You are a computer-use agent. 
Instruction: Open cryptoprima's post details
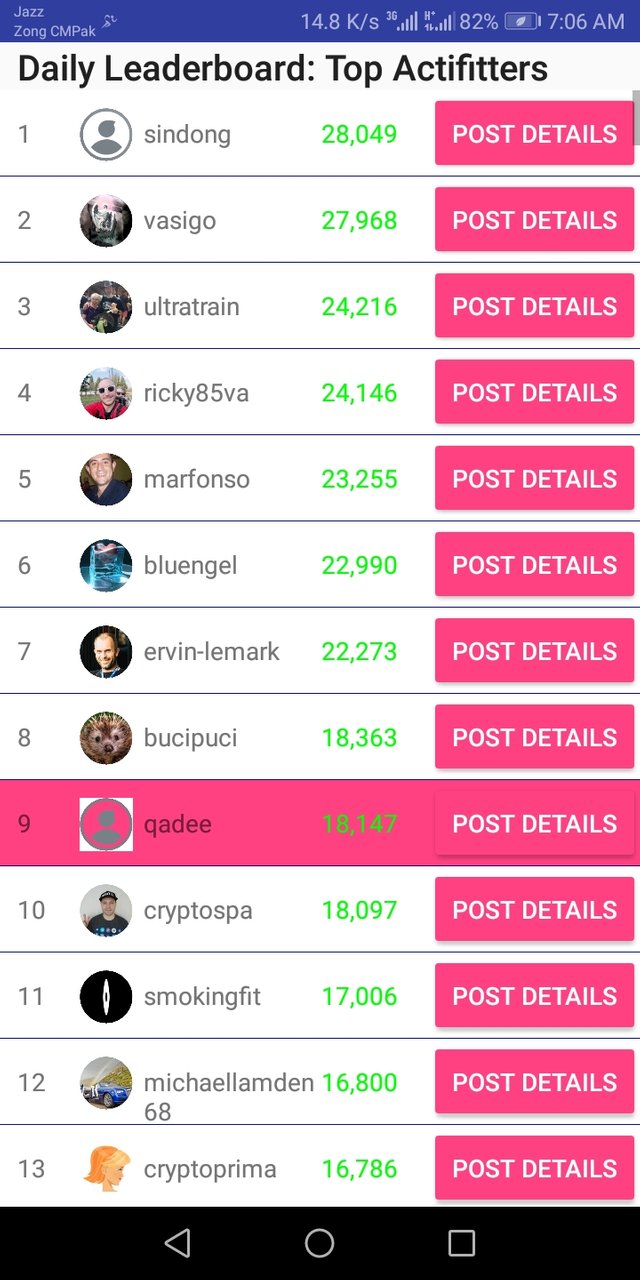(534, 1168)
